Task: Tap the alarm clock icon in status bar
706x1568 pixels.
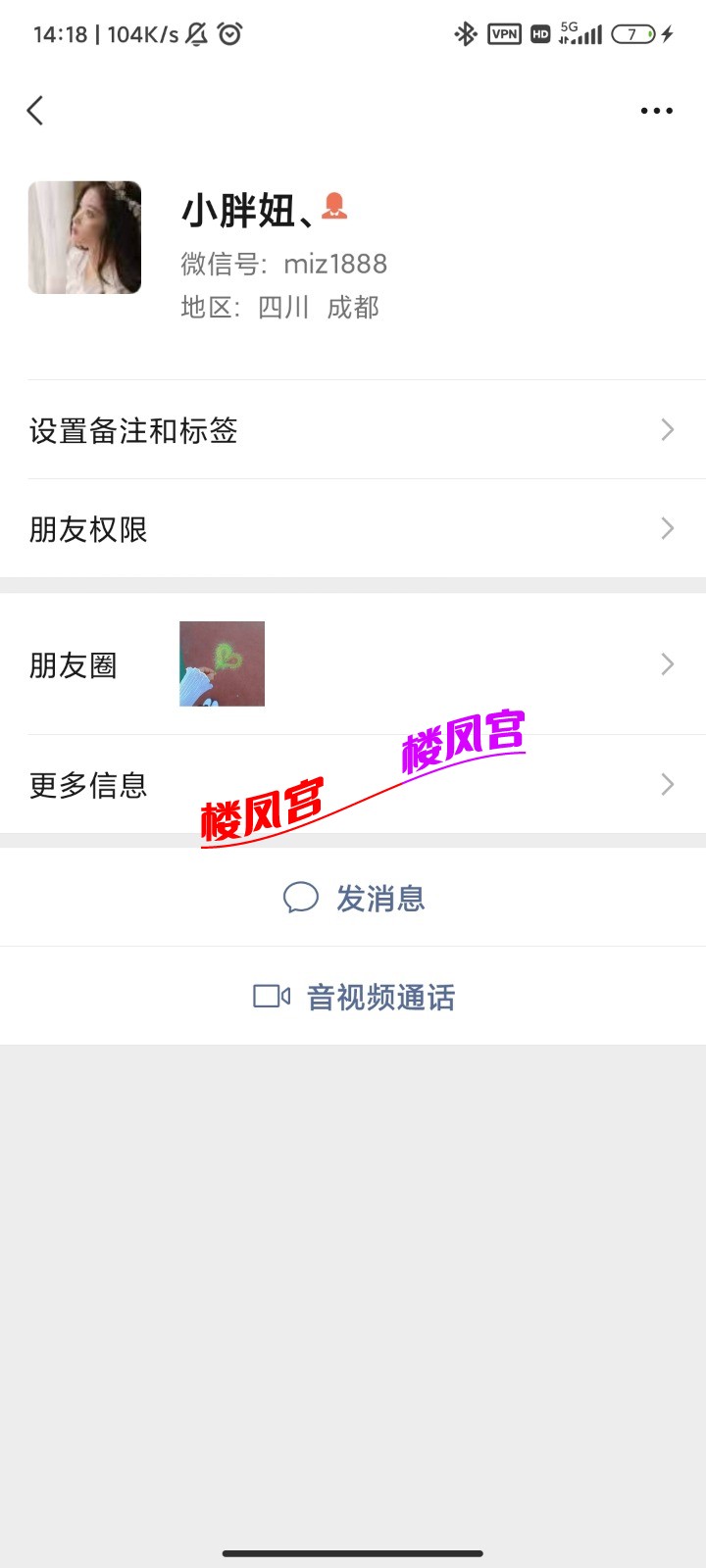Action: (x=230, y=33)
